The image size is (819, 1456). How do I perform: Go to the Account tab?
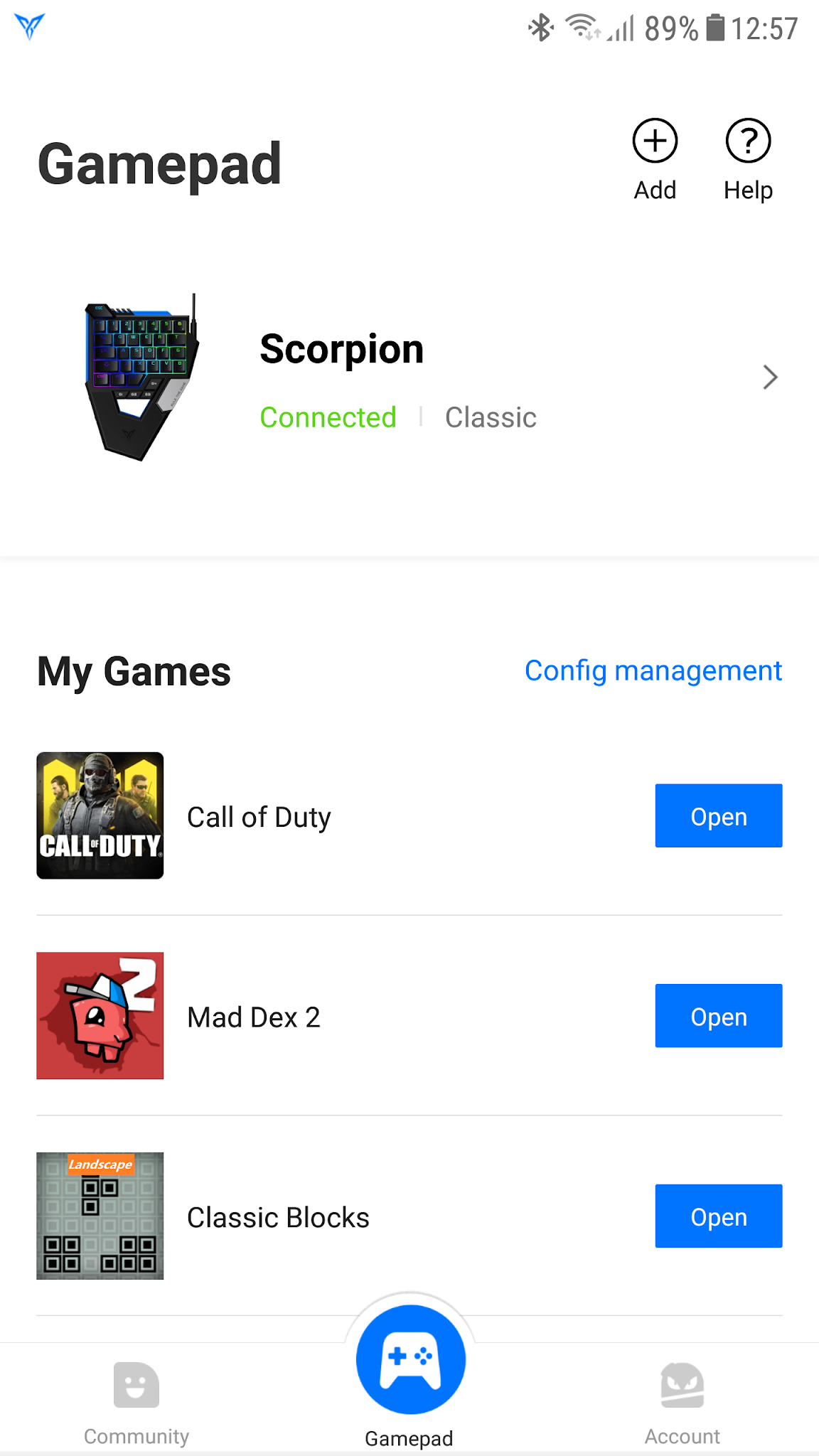(682, 1401)
